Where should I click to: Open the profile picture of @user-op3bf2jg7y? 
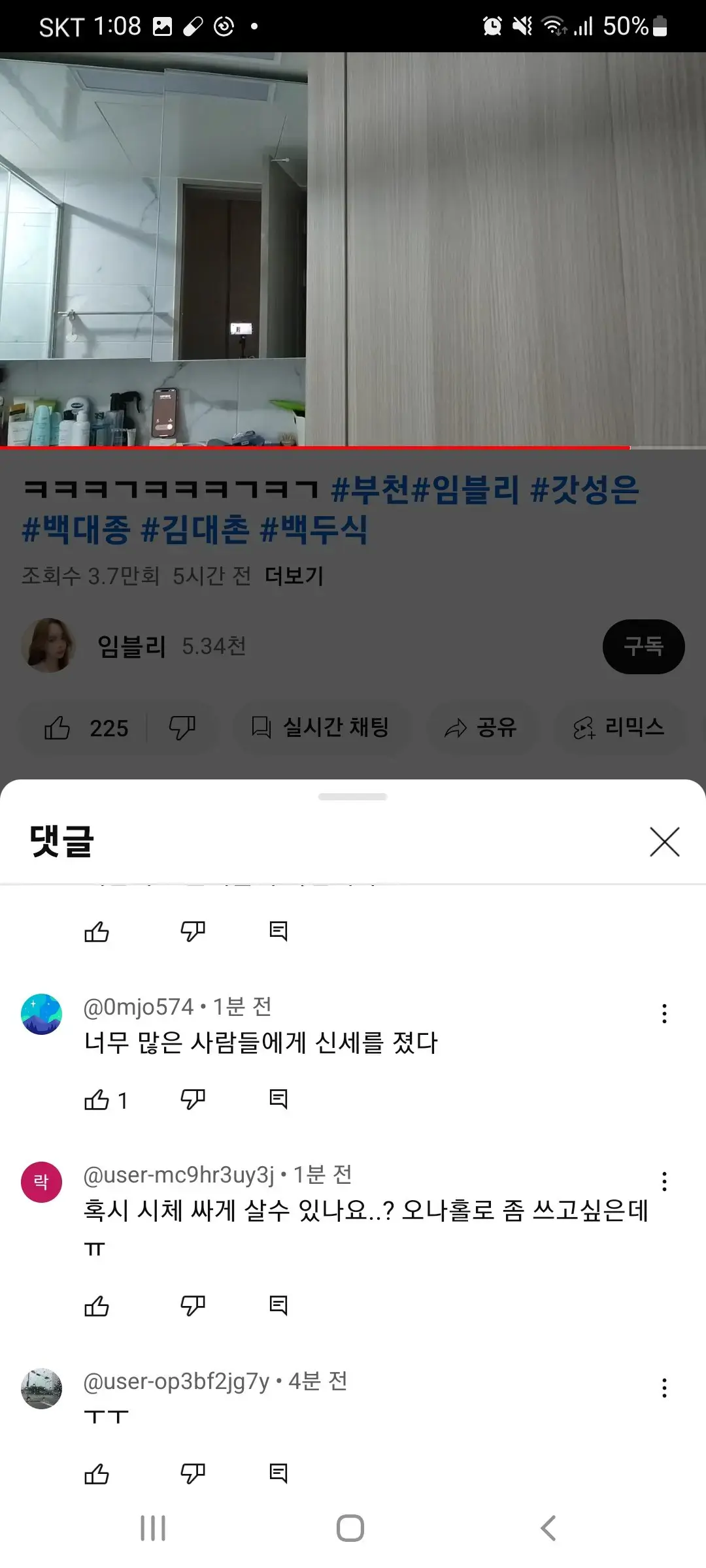[x=41, y=1388]
